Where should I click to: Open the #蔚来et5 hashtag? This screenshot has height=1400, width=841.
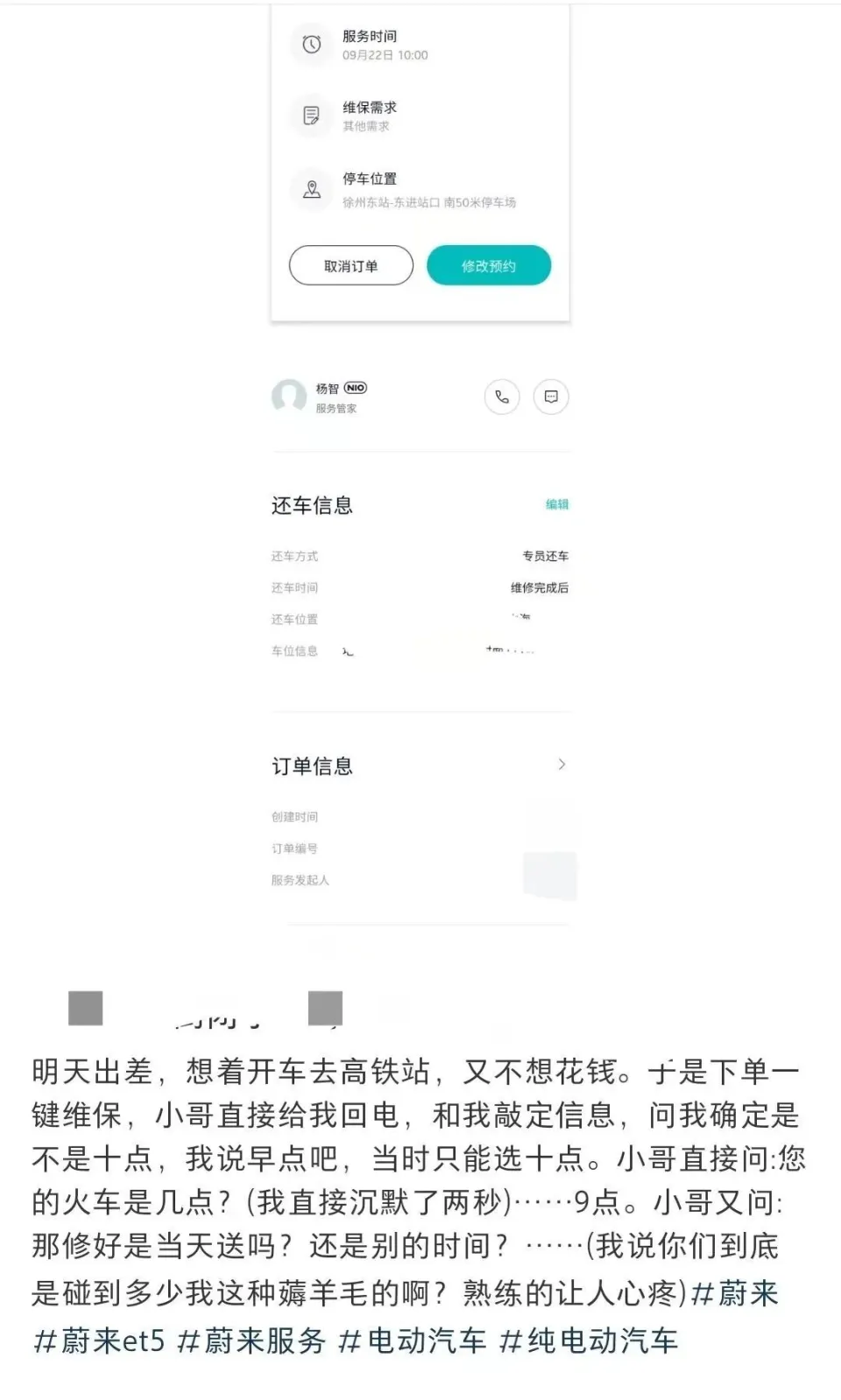coord(99,1340)
